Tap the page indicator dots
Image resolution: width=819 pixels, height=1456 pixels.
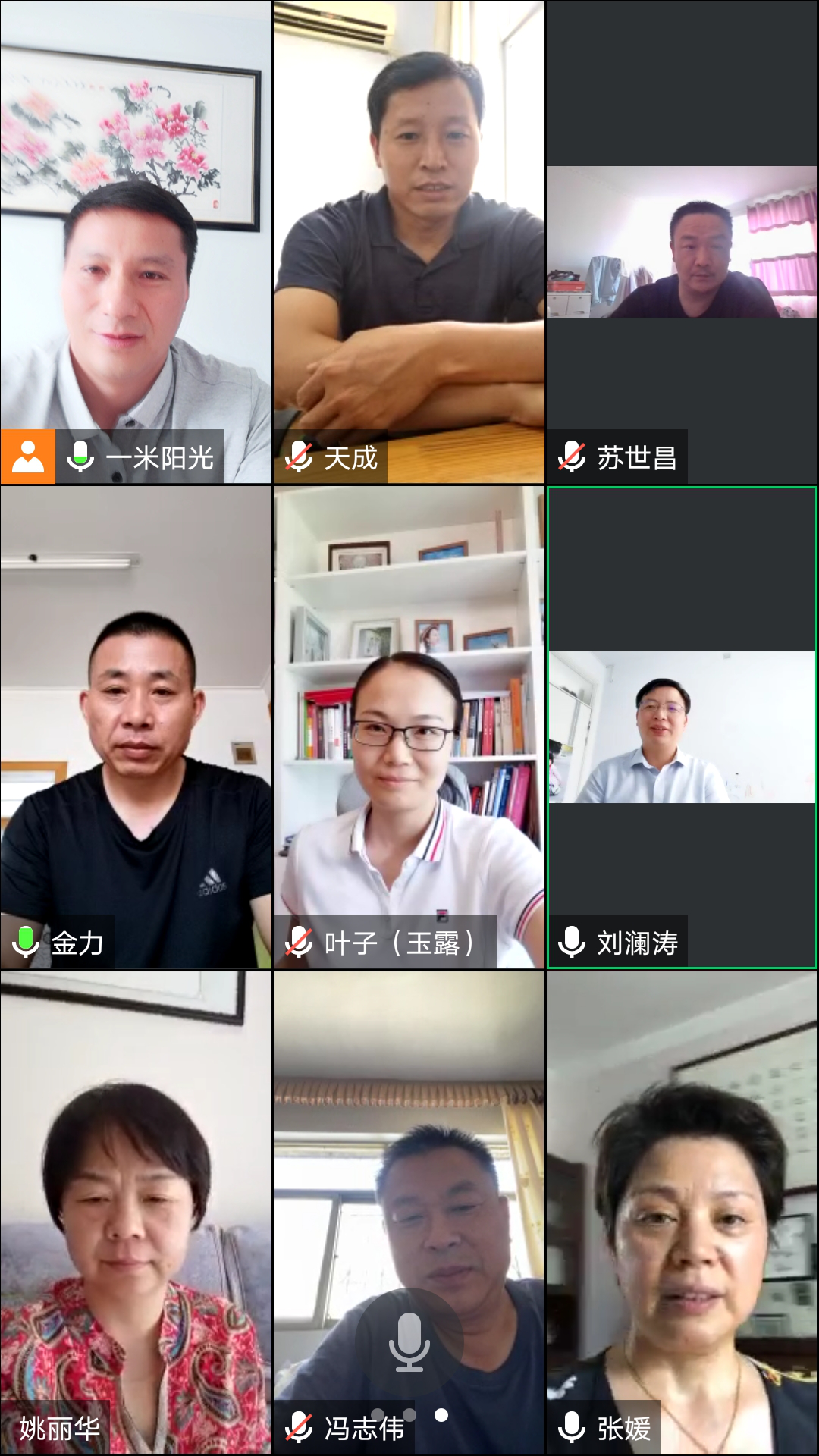pyautogui.click(x=409, y=1415)
